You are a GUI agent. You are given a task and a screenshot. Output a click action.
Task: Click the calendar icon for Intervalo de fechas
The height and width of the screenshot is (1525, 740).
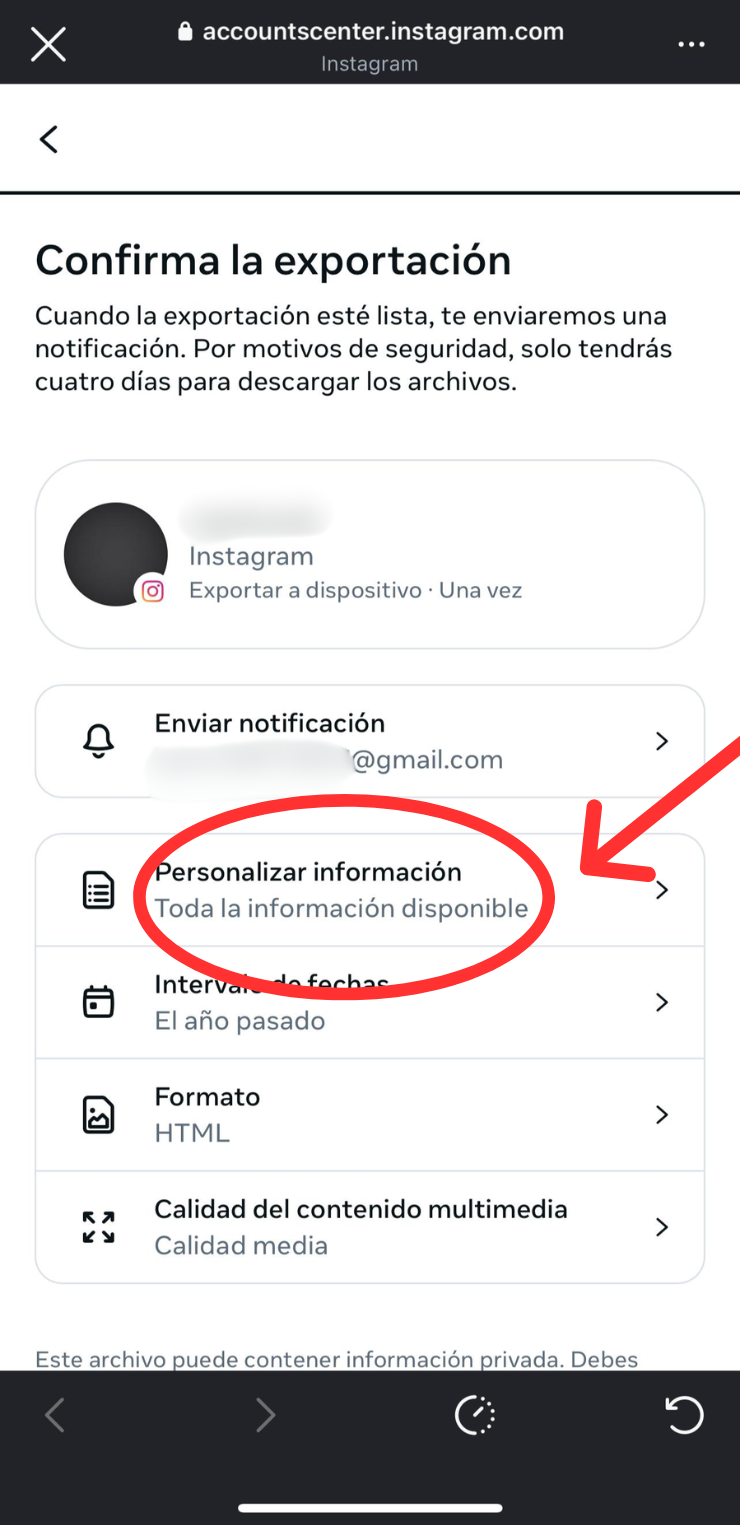click(x=97, y=1001)
